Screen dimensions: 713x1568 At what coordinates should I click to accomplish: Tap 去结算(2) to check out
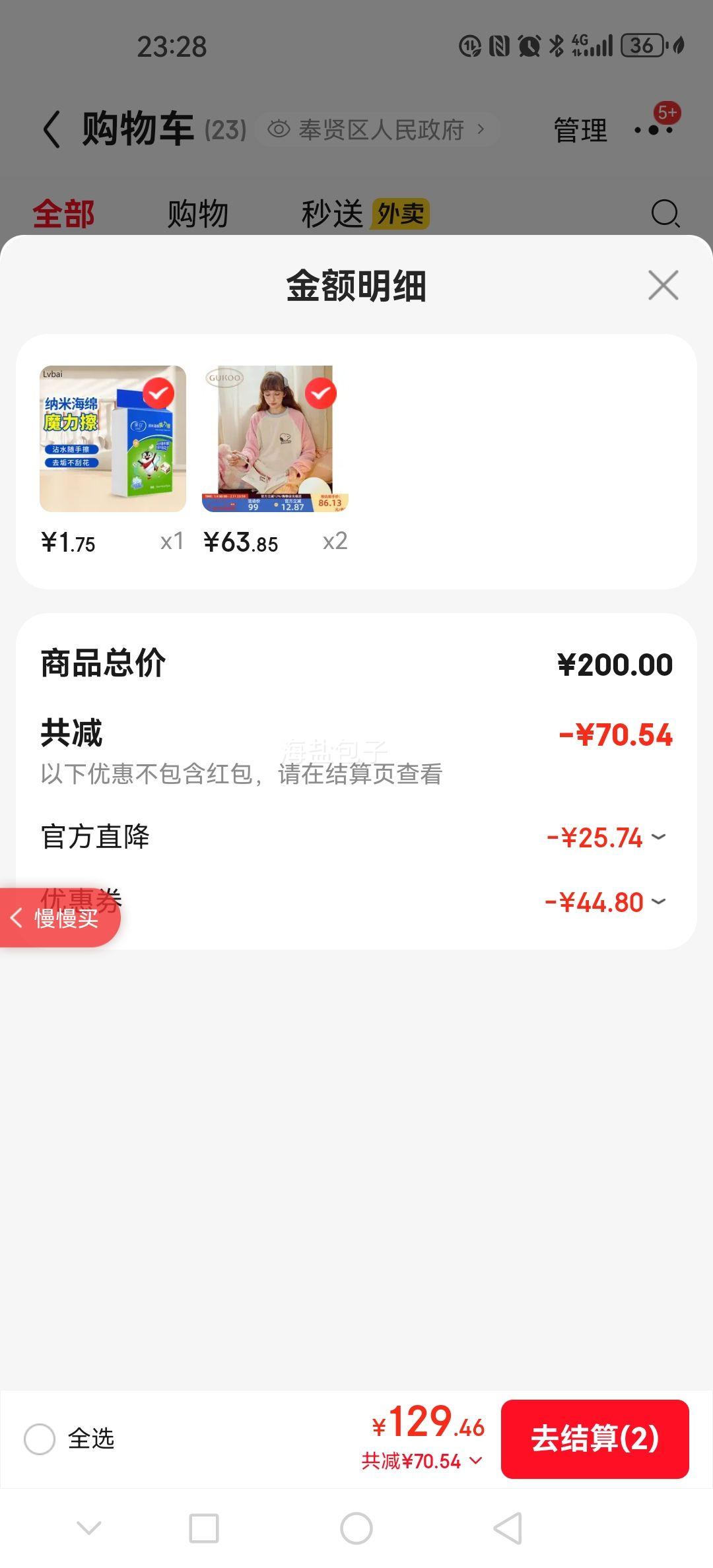tap(595, 1439)
